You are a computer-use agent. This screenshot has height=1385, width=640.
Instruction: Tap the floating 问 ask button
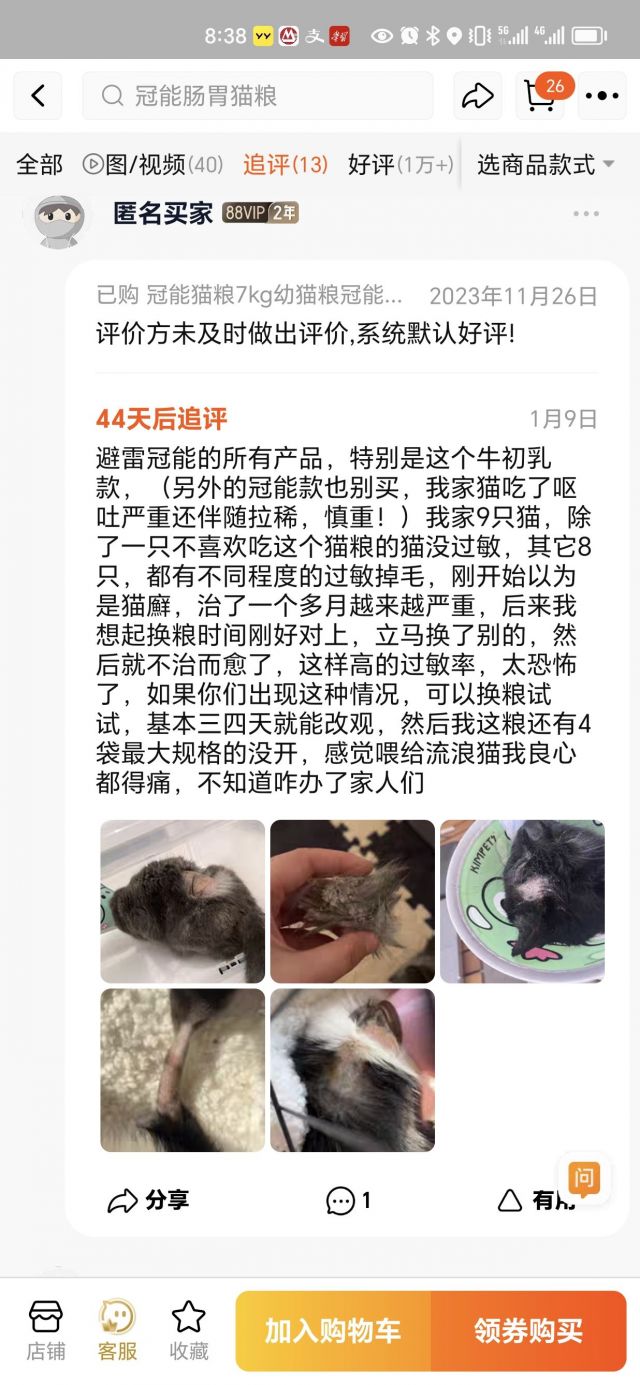[x=583, y=1179]
